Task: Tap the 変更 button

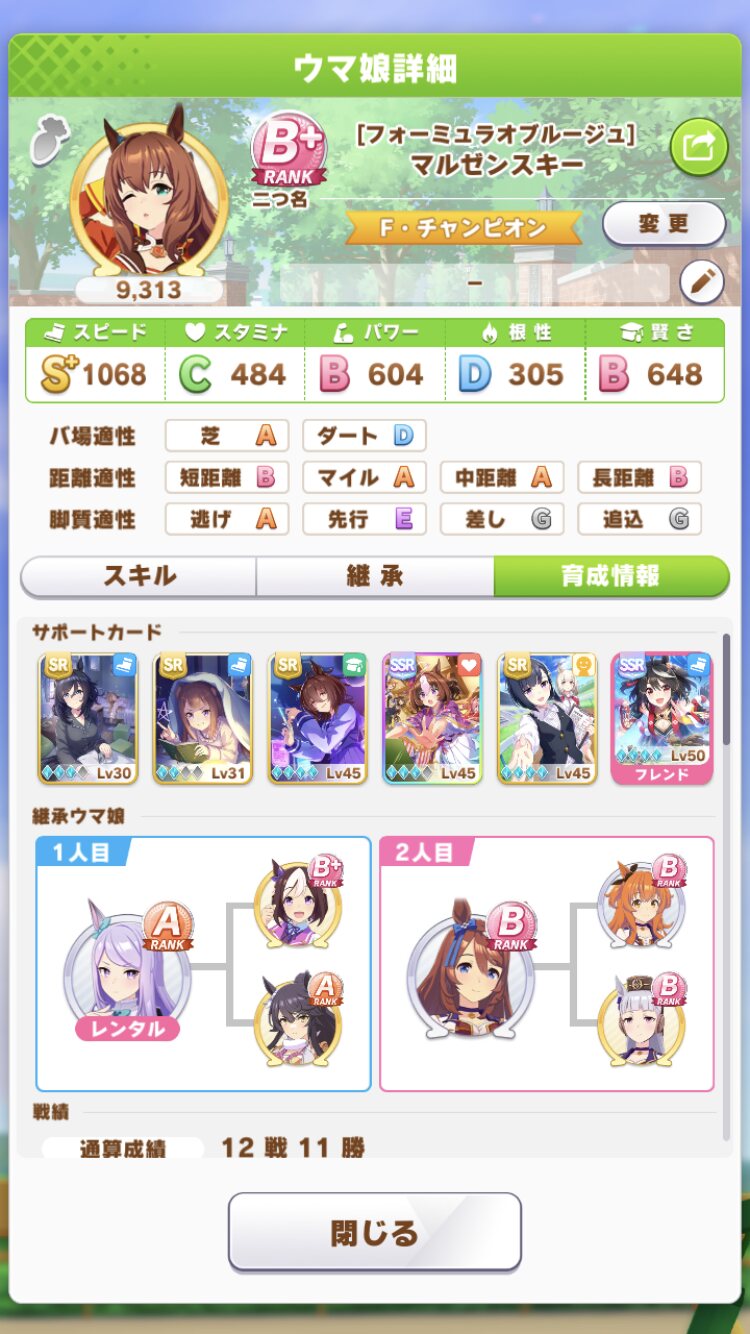Action: 664,225
